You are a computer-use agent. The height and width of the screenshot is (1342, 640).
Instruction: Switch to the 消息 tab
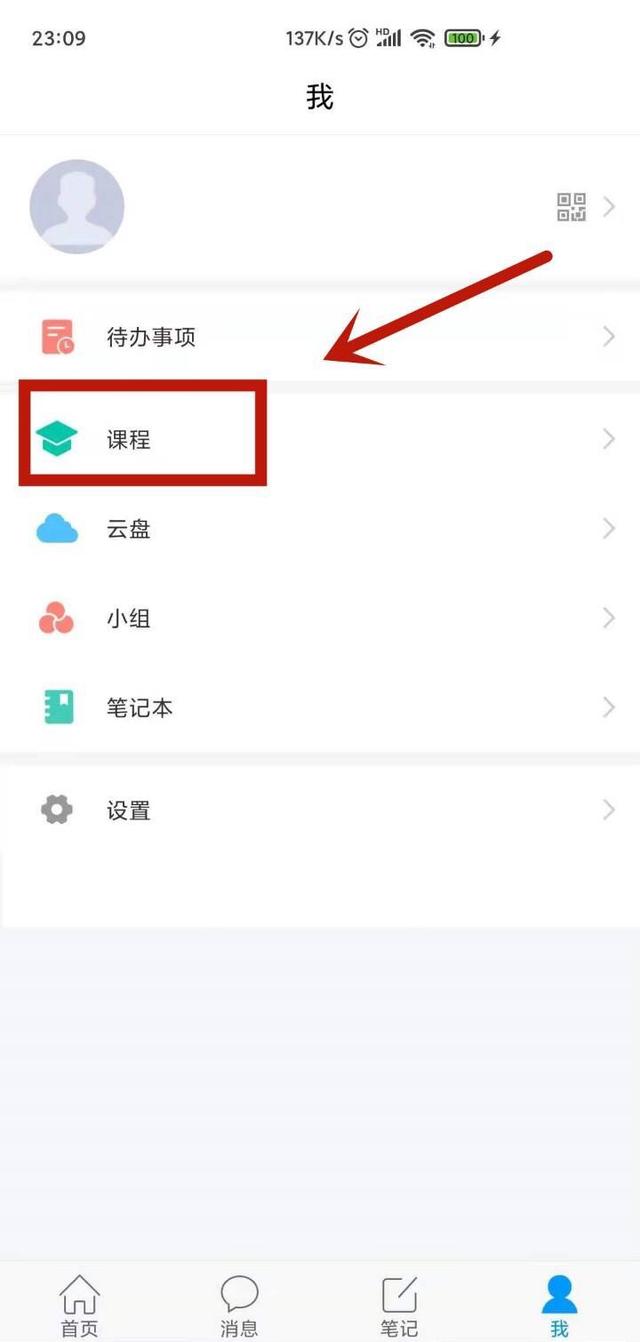tap(239, 1306)
